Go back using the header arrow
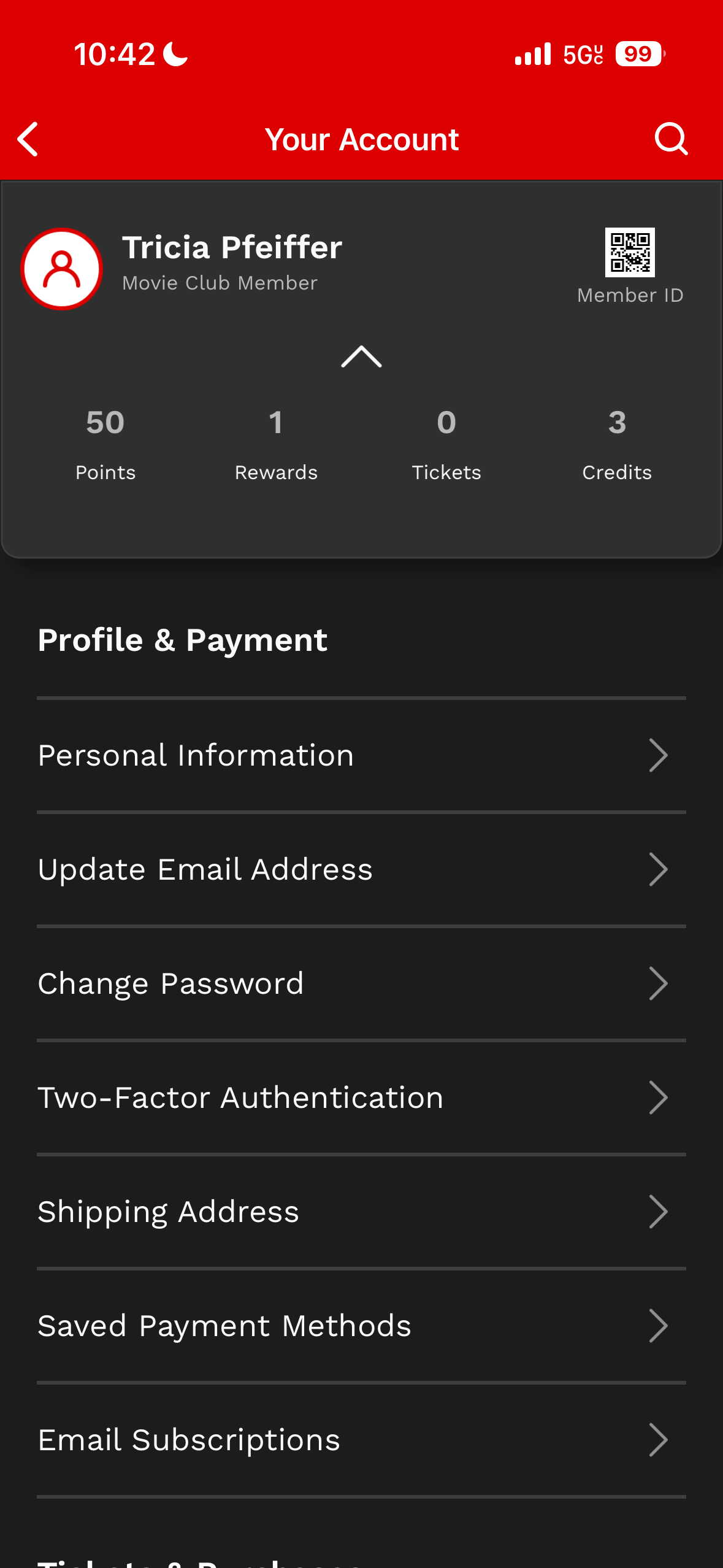Viewport: 723px width, 1568px height. coord(28,139)
